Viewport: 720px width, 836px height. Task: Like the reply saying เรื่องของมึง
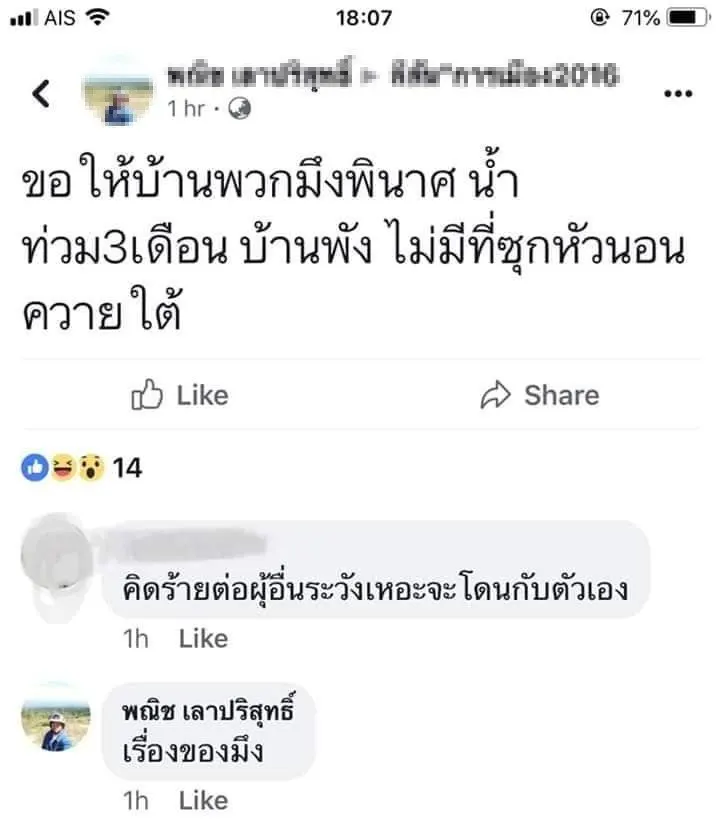pyautogui.click(x=203, y=800)
